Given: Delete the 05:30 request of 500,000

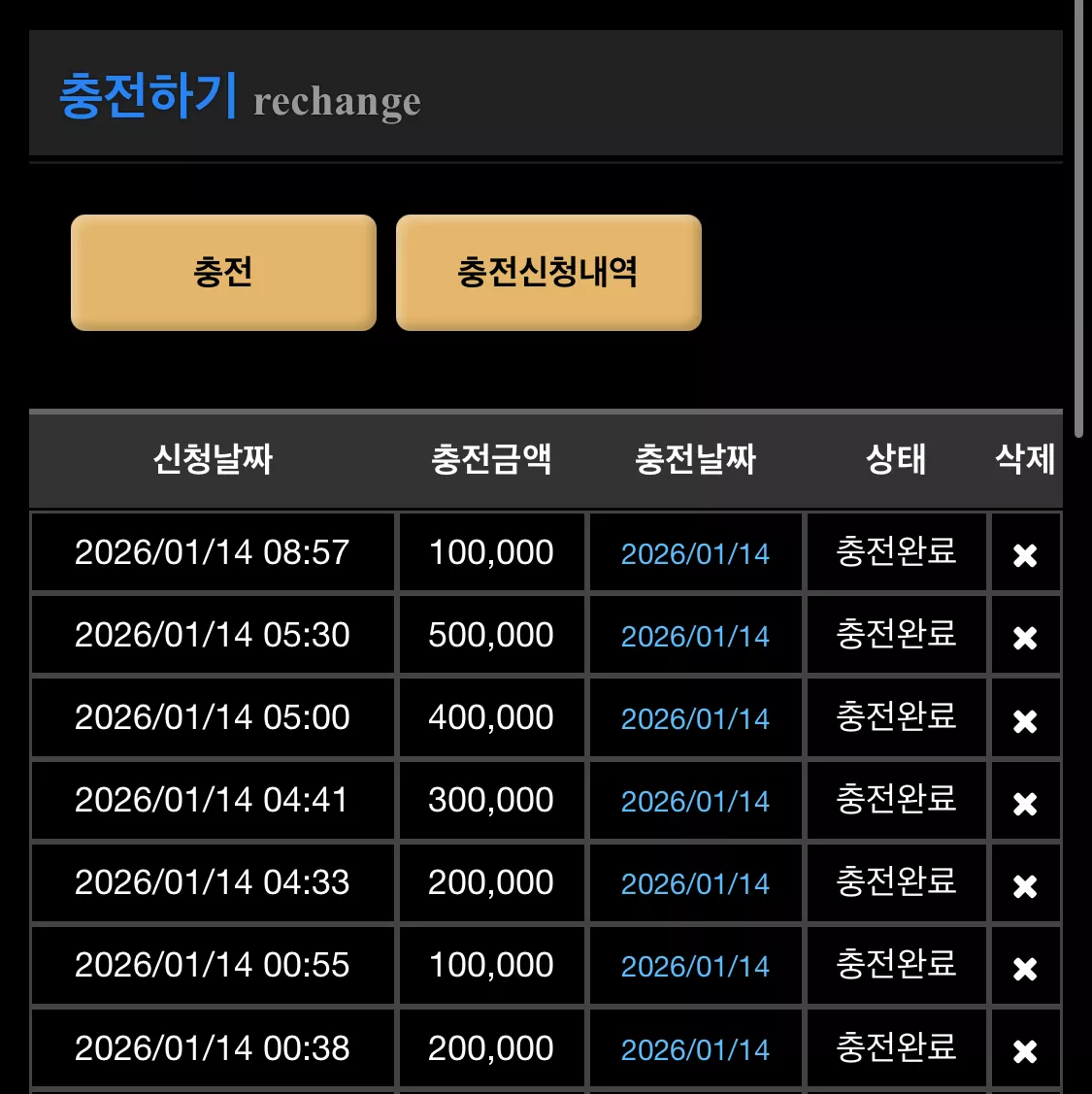Looking at the screenshot, I should pos(1024,638).
